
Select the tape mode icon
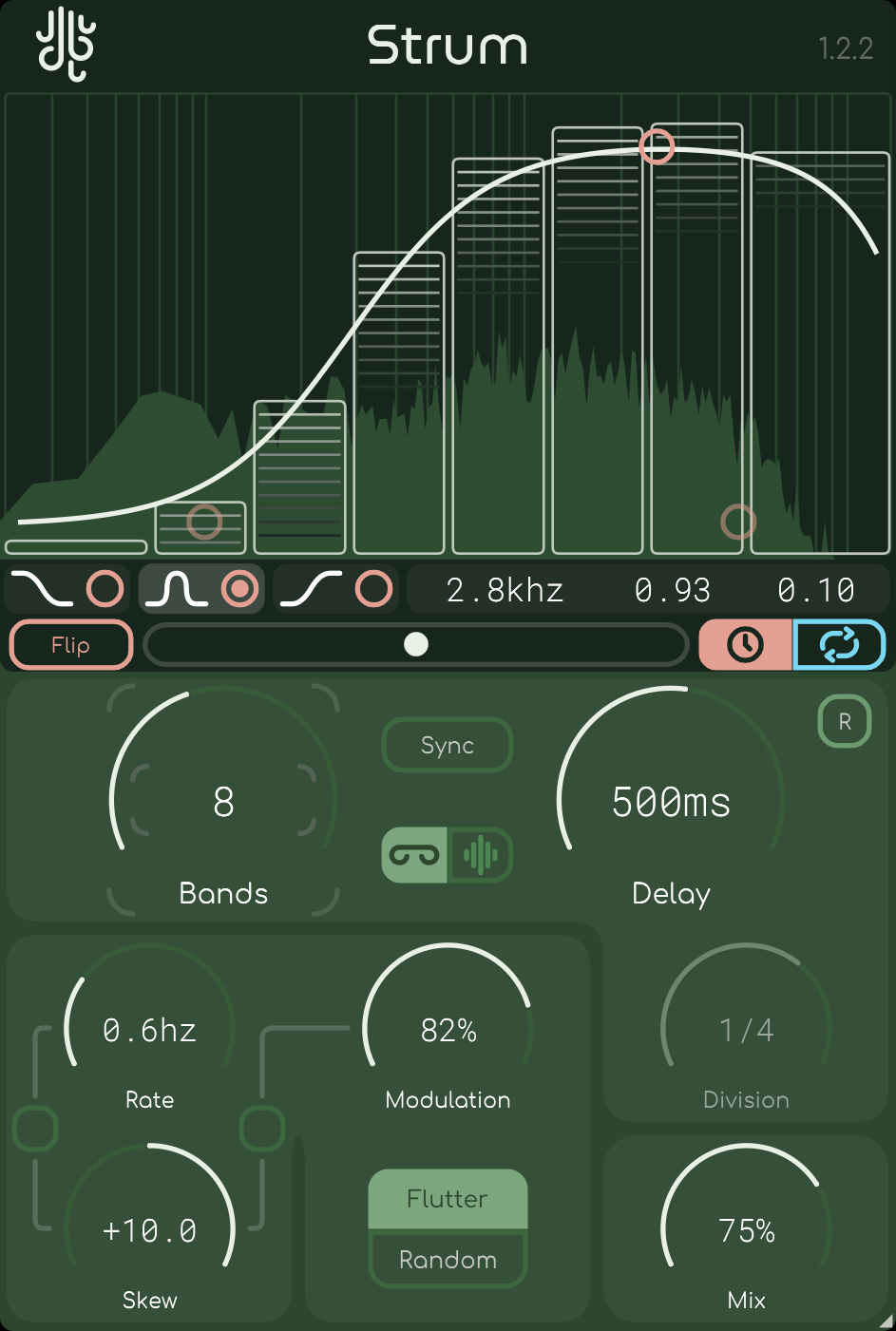(x=415, y=856)
